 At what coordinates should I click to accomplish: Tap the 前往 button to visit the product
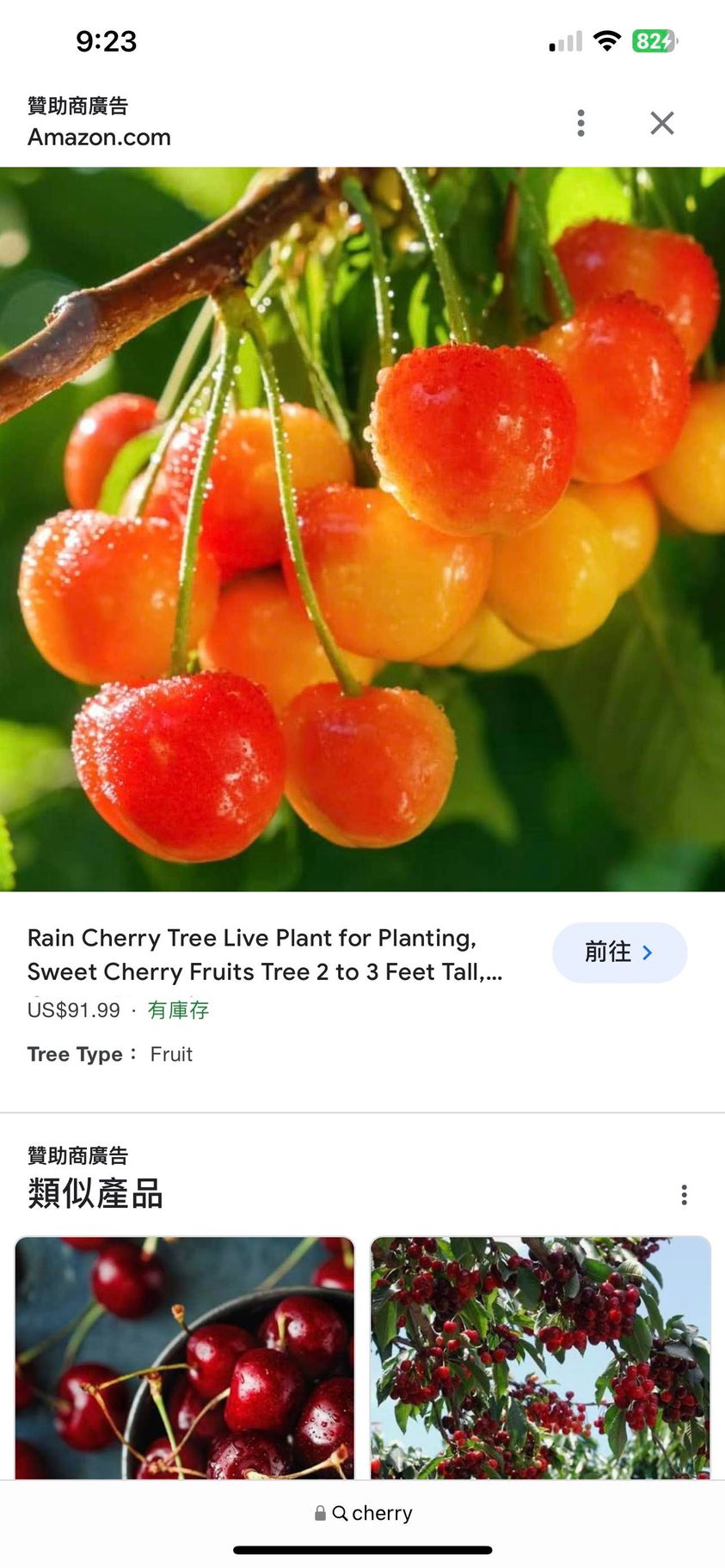click(619, 952)
